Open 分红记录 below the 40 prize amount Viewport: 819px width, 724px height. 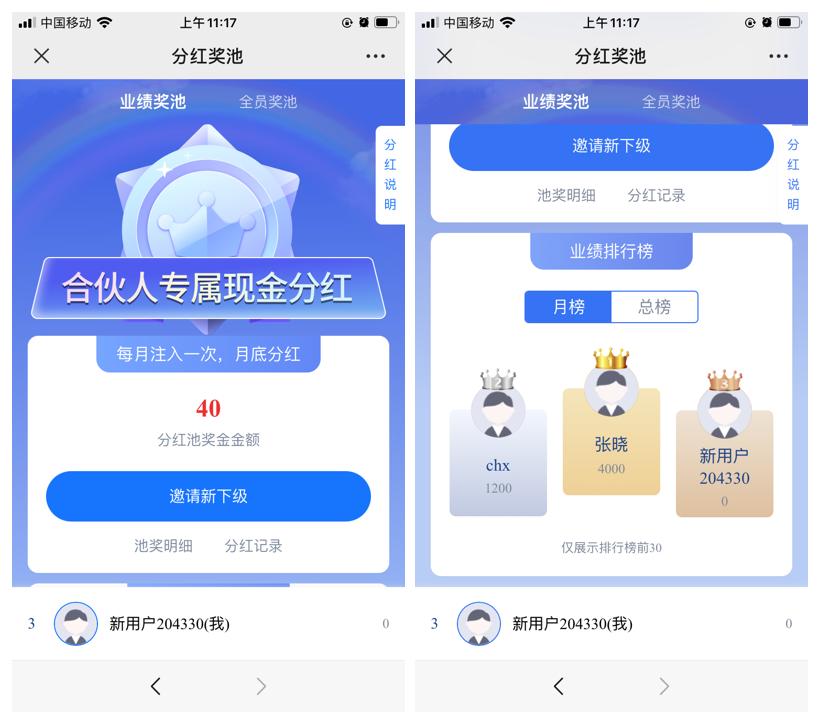(253, 546)
